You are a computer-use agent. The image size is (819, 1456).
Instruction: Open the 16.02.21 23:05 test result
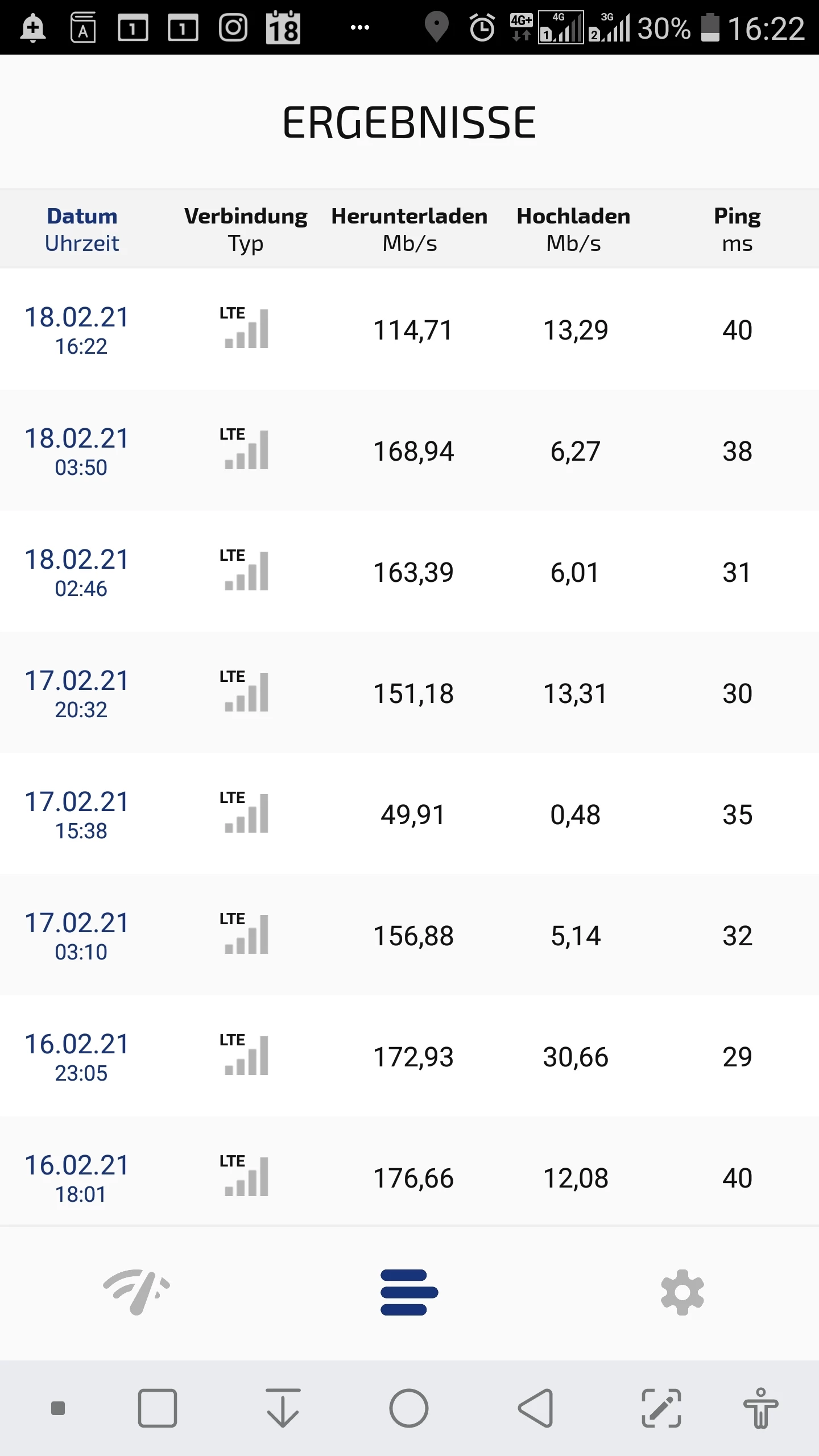point(409,1057)
